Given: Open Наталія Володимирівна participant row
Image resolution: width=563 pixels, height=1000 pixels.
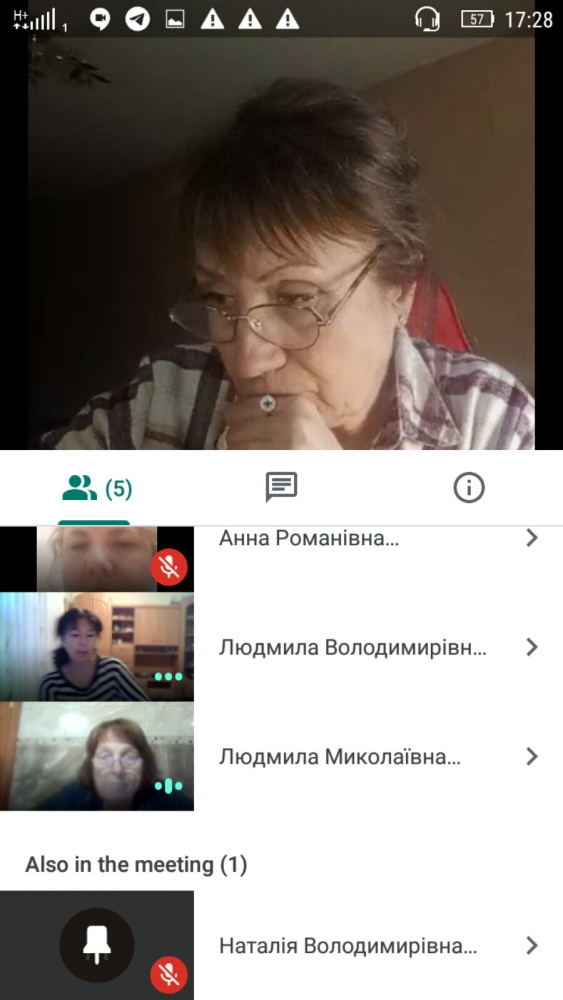Looking at the screenshot, I should [x=281, y=945].
